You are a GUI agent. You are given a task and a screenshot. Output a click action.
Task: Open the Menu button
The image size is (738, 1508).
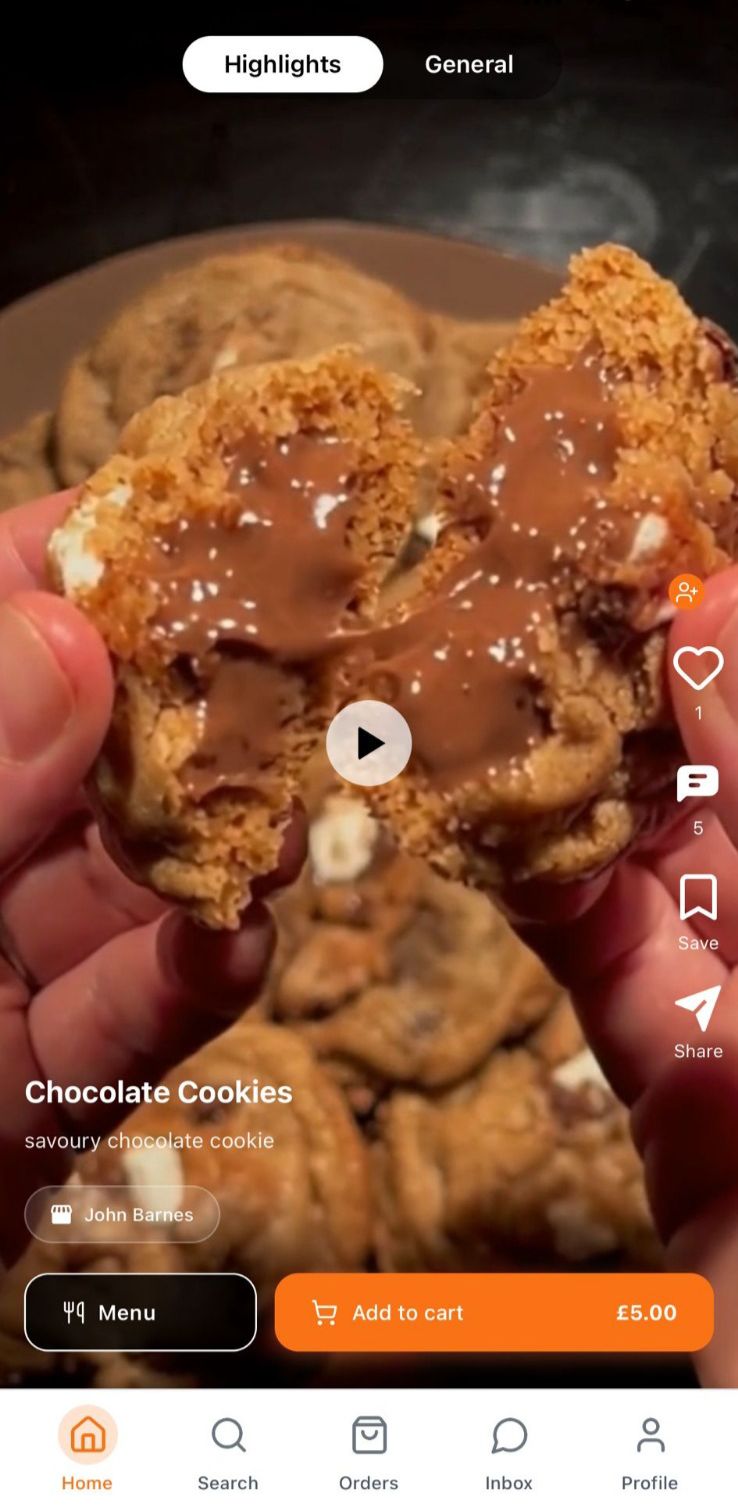click(140, 1312)
